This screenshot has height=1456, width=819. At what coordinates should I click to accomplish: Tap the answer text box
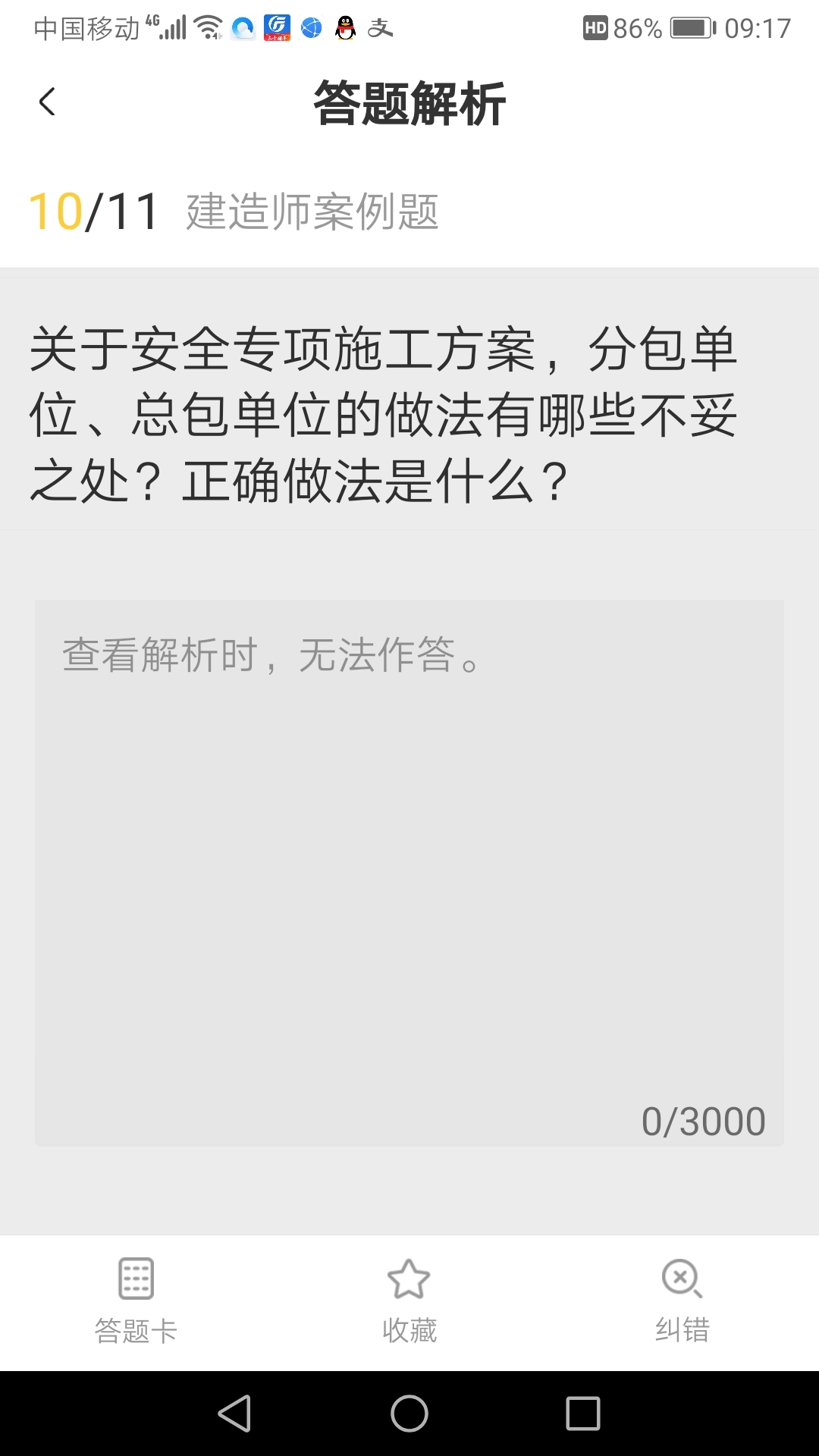409,872
